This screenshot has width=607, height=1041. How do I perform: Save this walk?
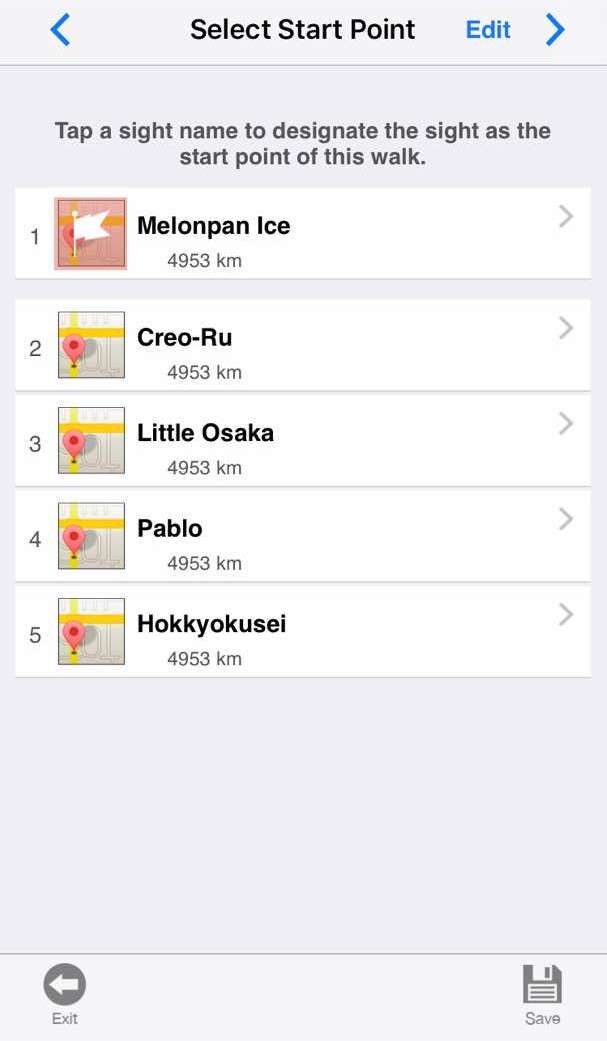pyautogui.click(x=542, y=993)
